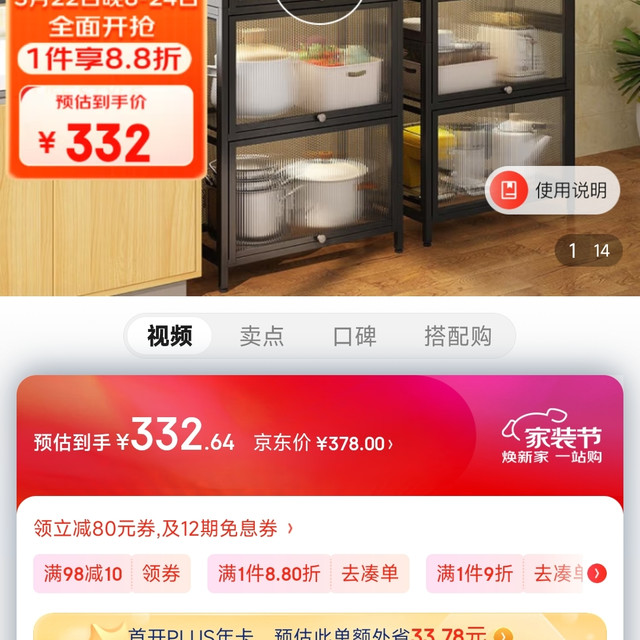Switch to the 视频 tab
The image size is (640, 640).
pyautogui.click(x=169, y=336)
